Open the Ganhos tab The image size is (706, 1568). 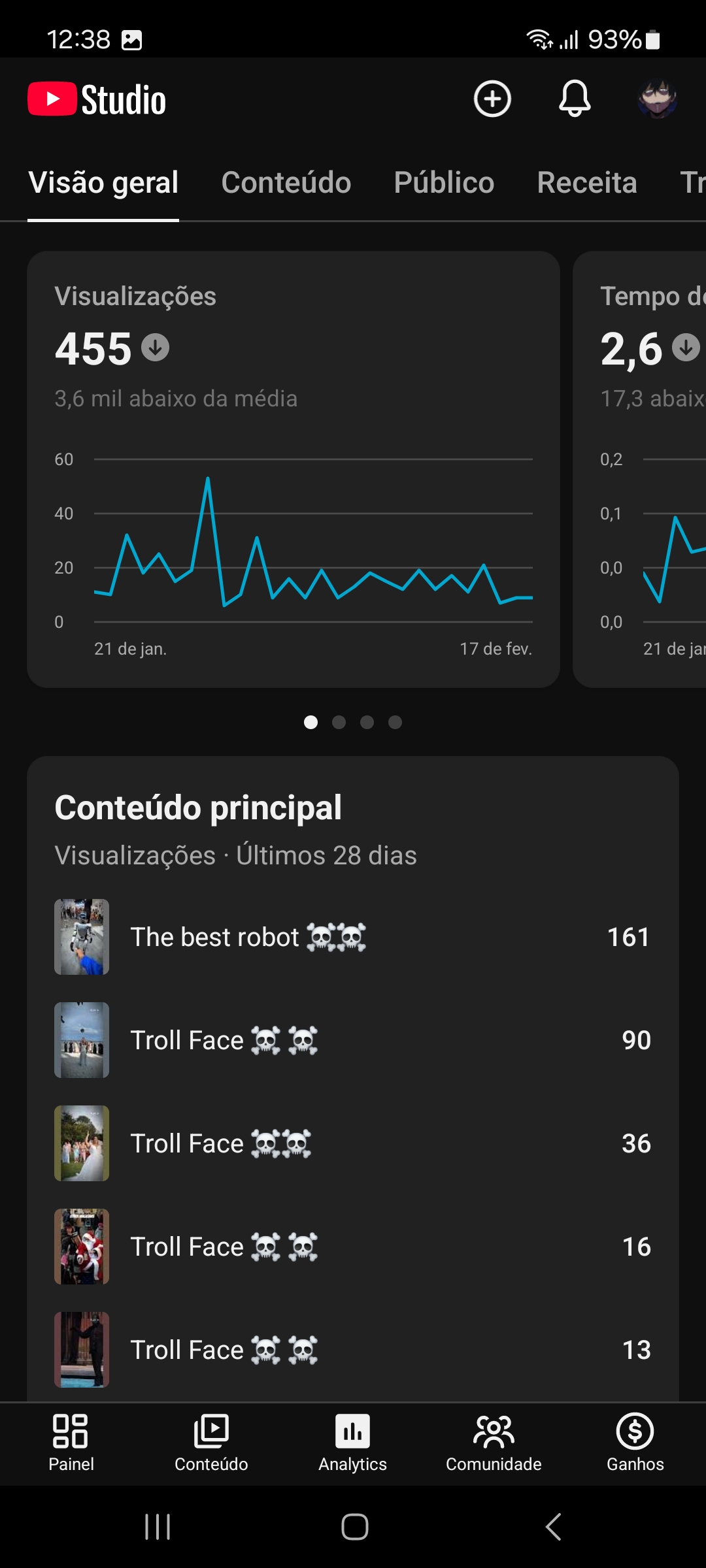tap(635, 1443)
